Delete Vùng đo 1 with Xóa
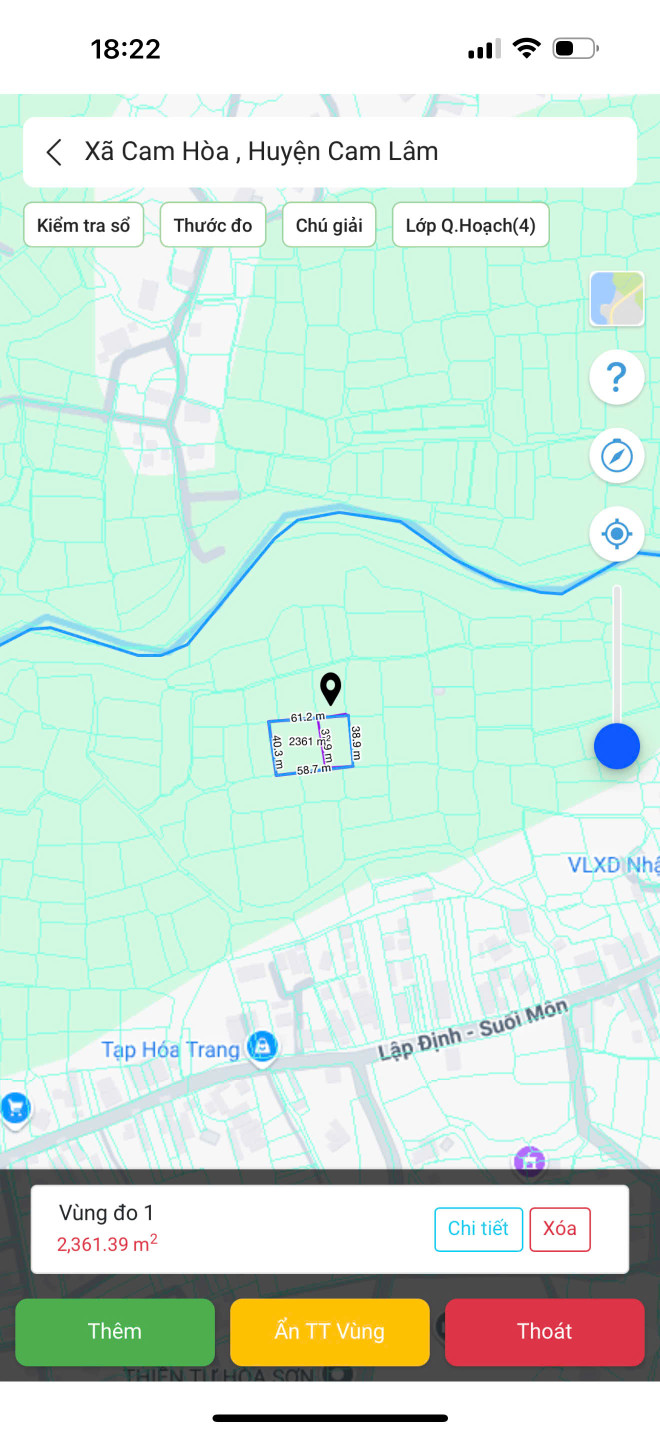 (x=560, y=1229)
